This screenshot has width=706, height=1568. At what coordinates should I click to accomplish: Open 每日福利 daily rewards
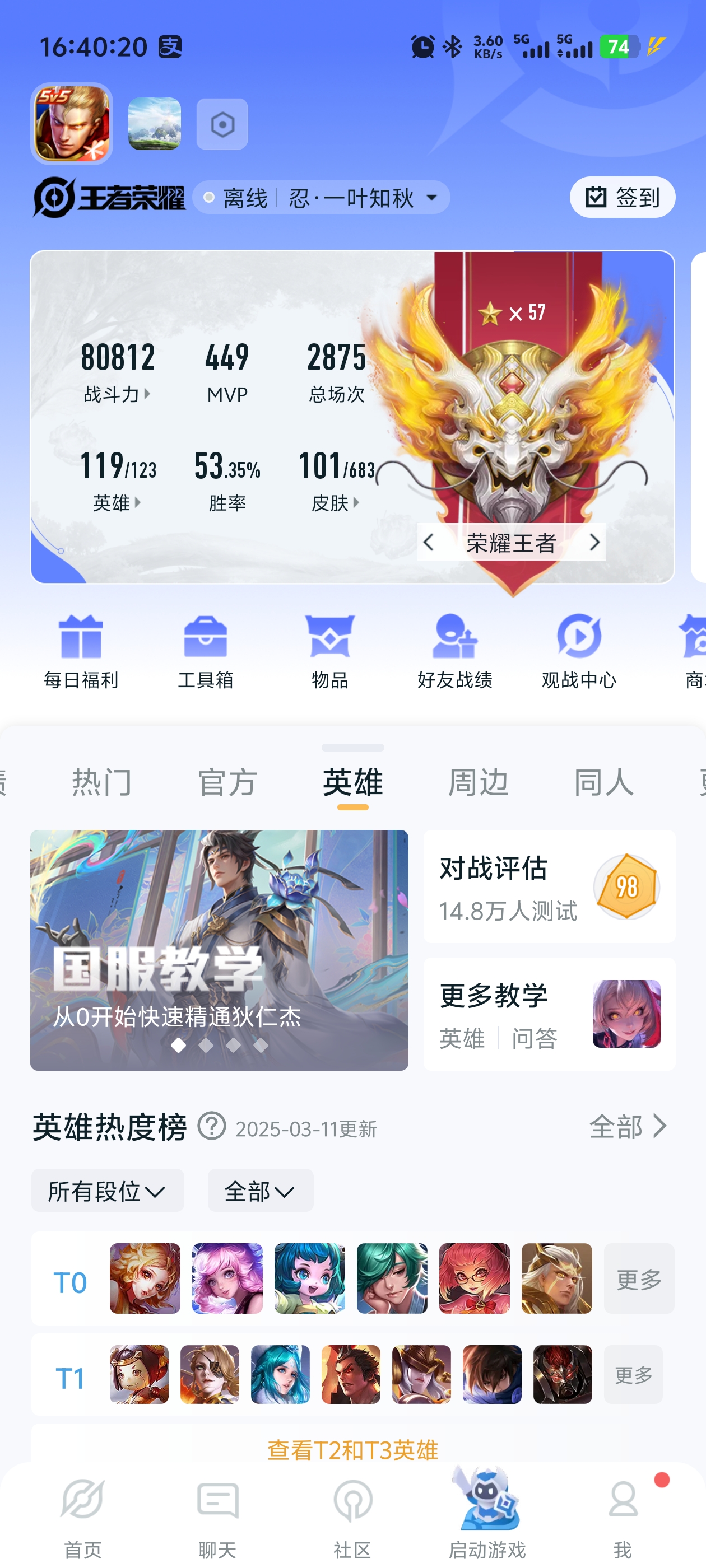point(81,651)
